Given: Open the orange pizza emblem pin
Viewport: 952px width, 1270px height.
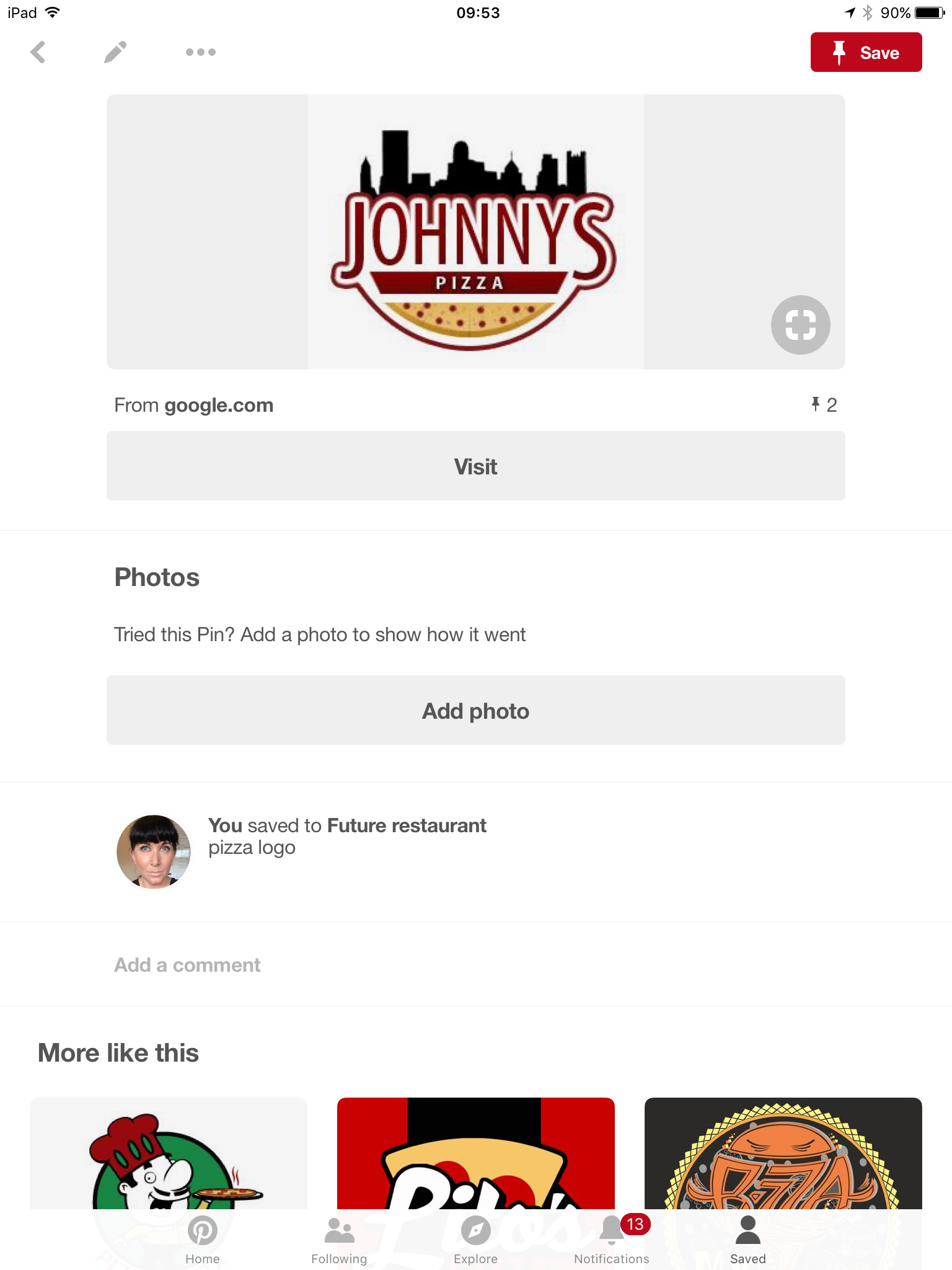Looking at the screenshot, I should point(783,1153).
